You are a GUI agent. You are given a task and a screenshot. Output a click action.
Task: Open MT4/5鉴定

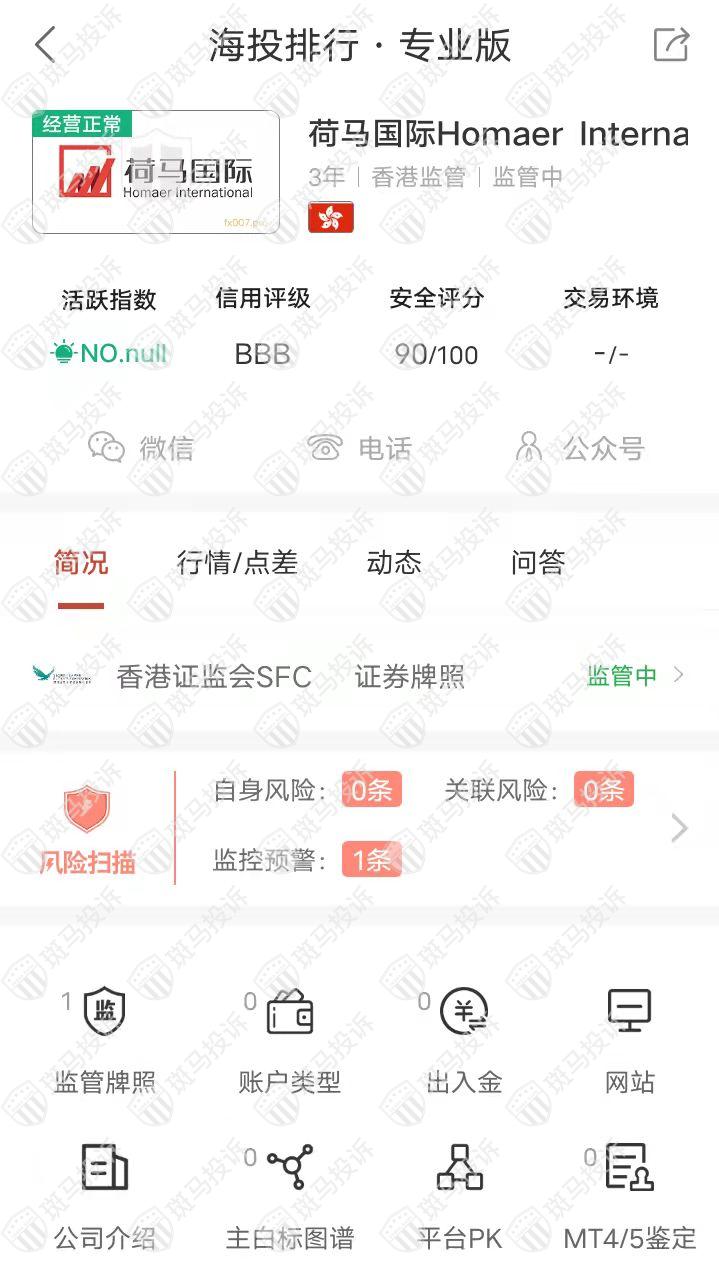pos(630,1195)
